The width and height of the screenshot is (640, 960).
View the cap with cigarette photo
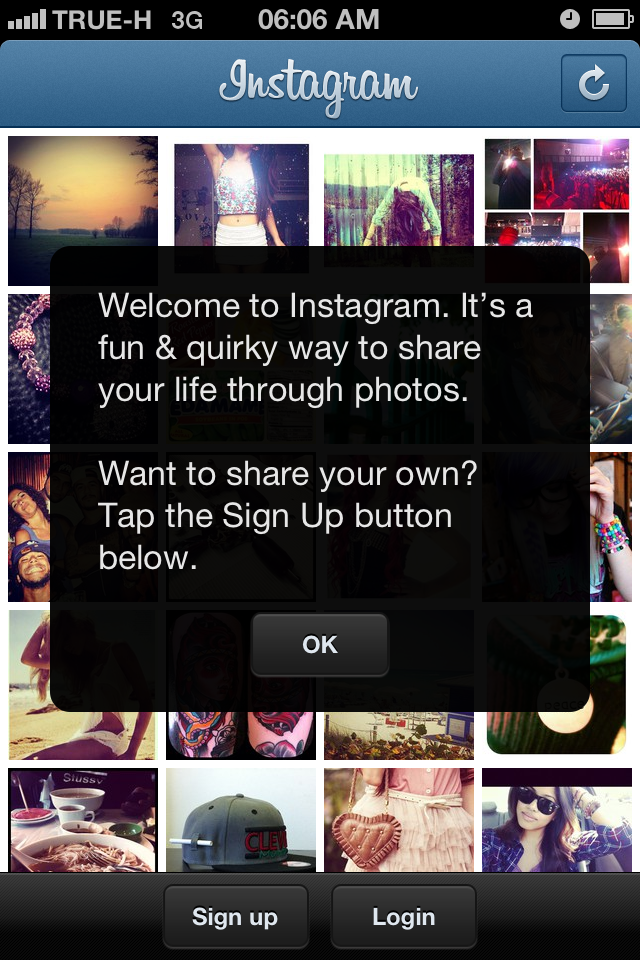pyautogui.click(x=241, y=820)
